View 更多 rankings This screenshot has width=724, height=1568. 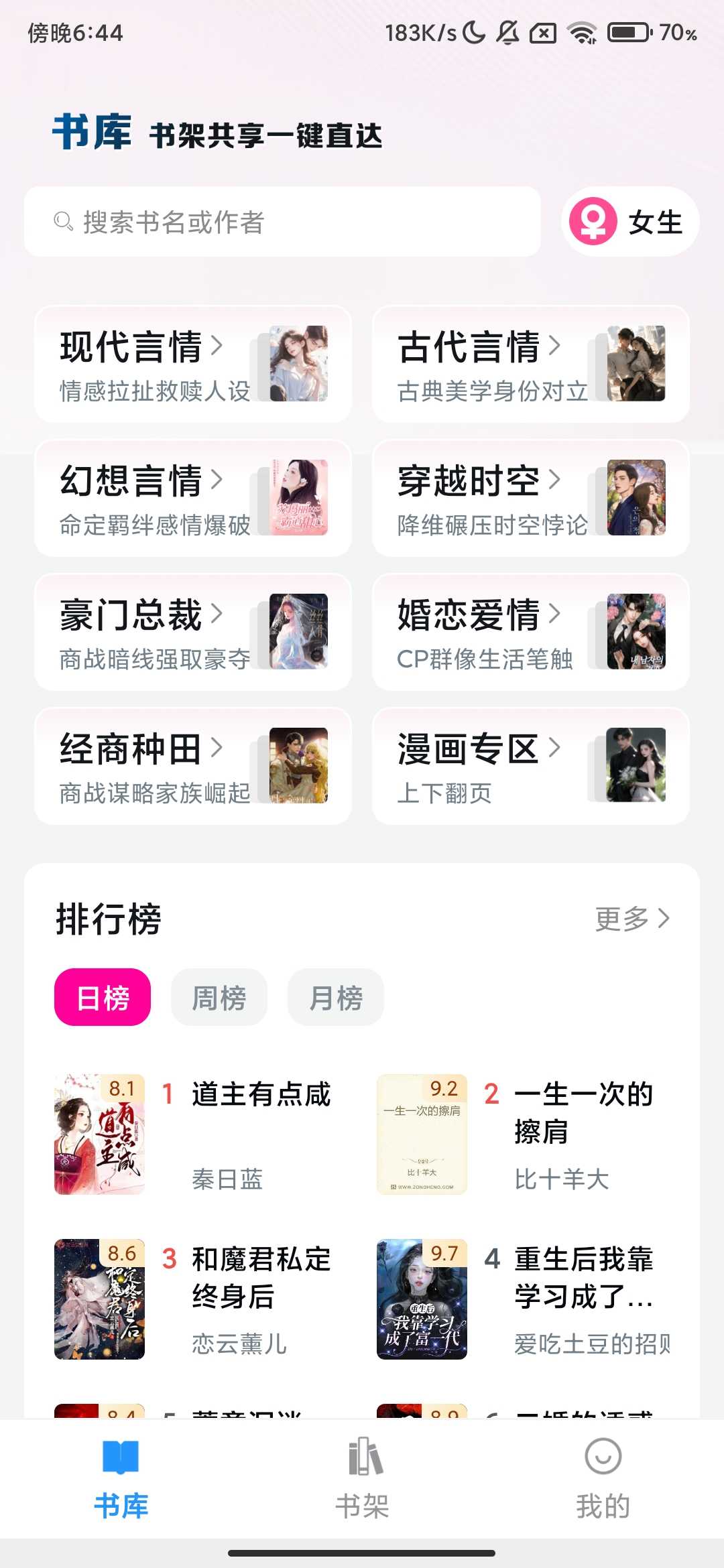(632, 919)
